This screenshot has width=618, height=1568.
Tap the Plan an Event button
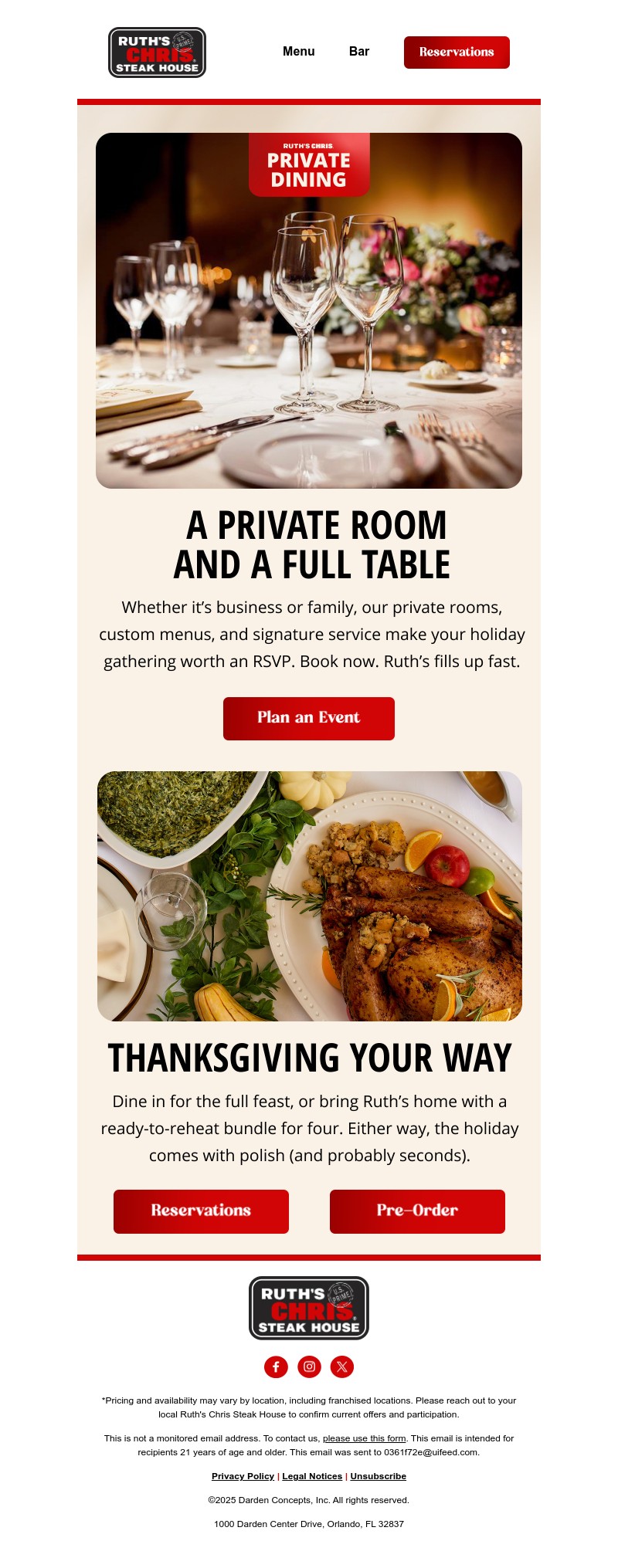point(309,718)
